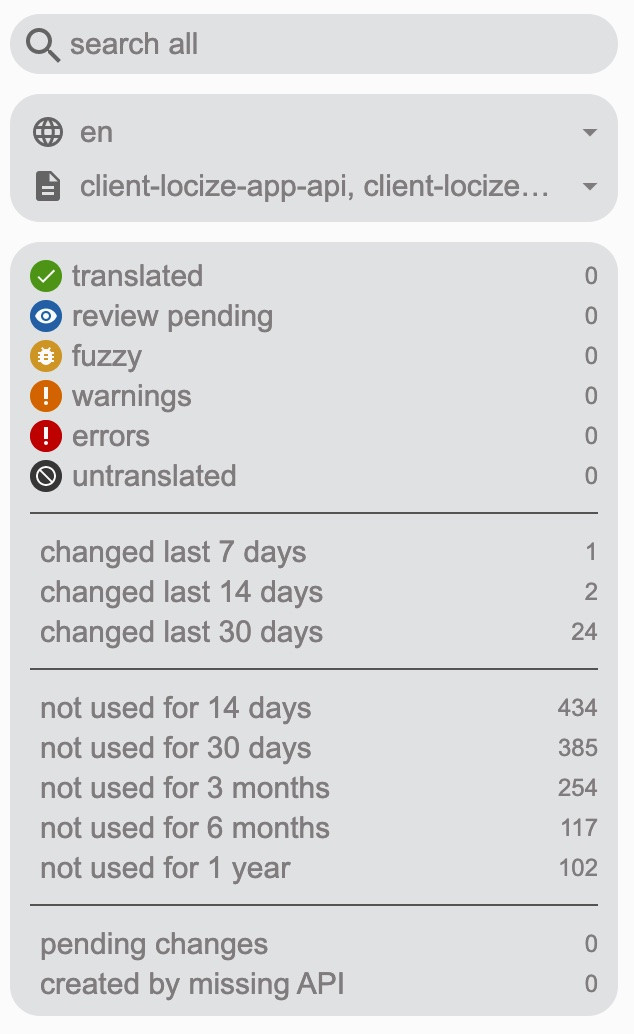
Task: Select the review pending filter
Action: click(172, 316)
